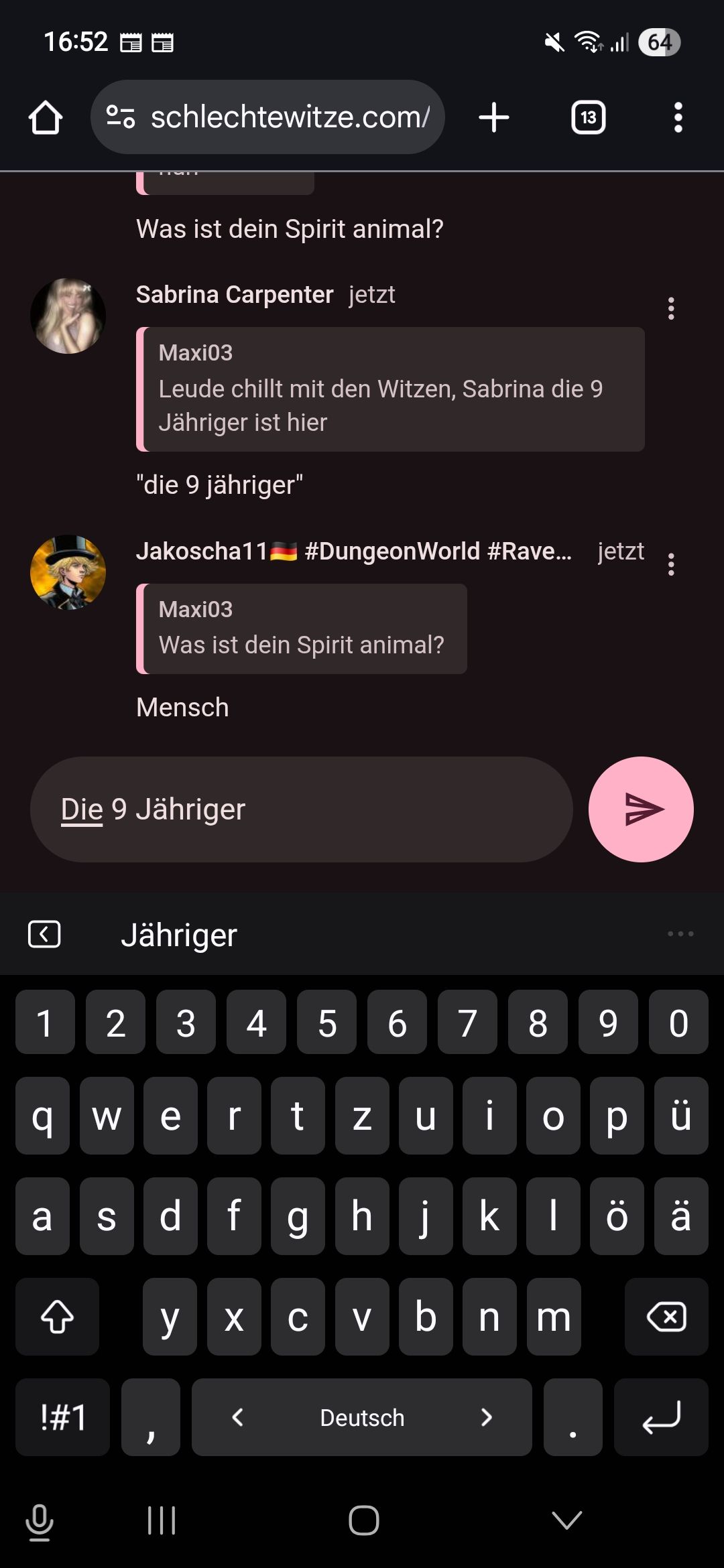
Task: Open the browser's three-dot menu
Action: pos(678,118)
